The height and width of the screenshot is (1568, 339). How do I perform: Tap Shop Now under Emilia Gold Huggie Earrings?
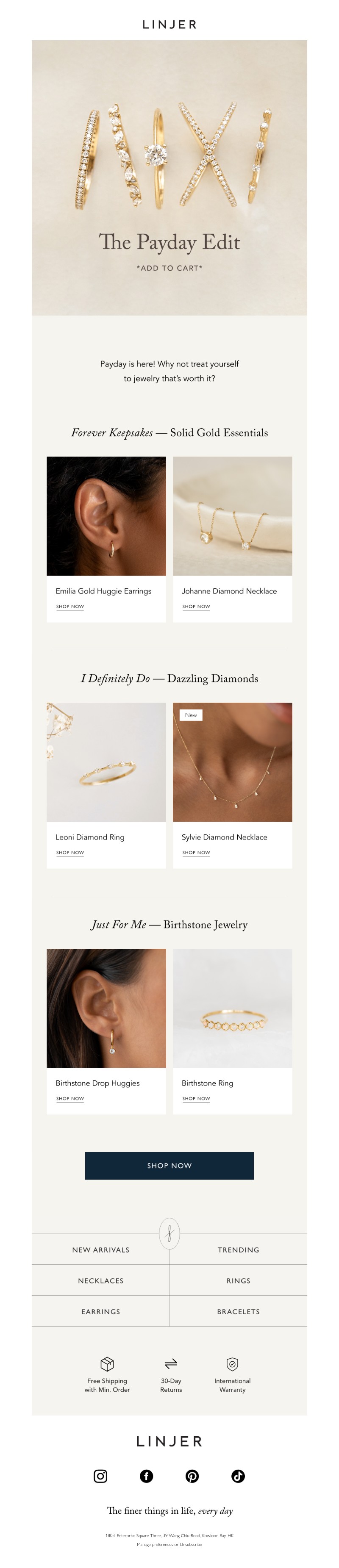point(70,606)
